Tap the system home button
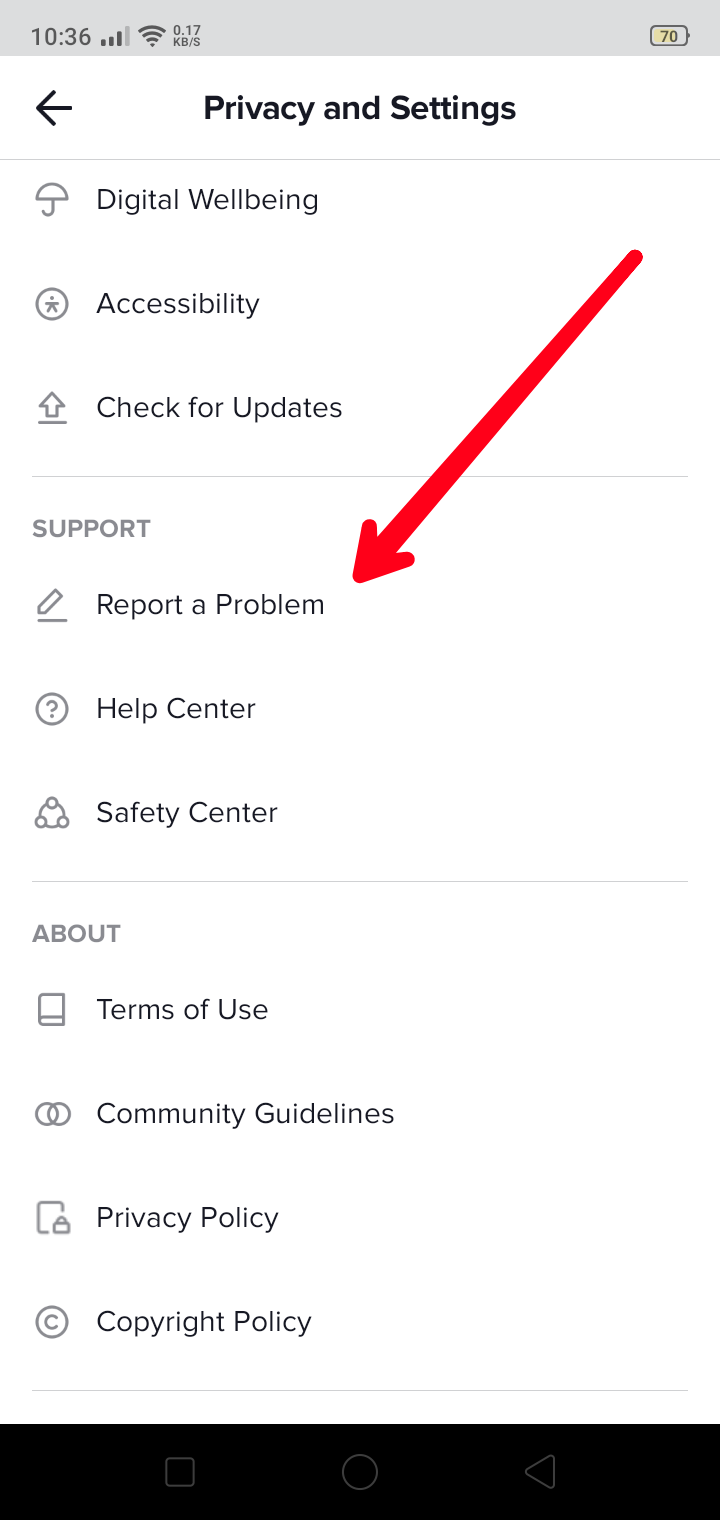The image size is (720, 1520). point(360,1471)
